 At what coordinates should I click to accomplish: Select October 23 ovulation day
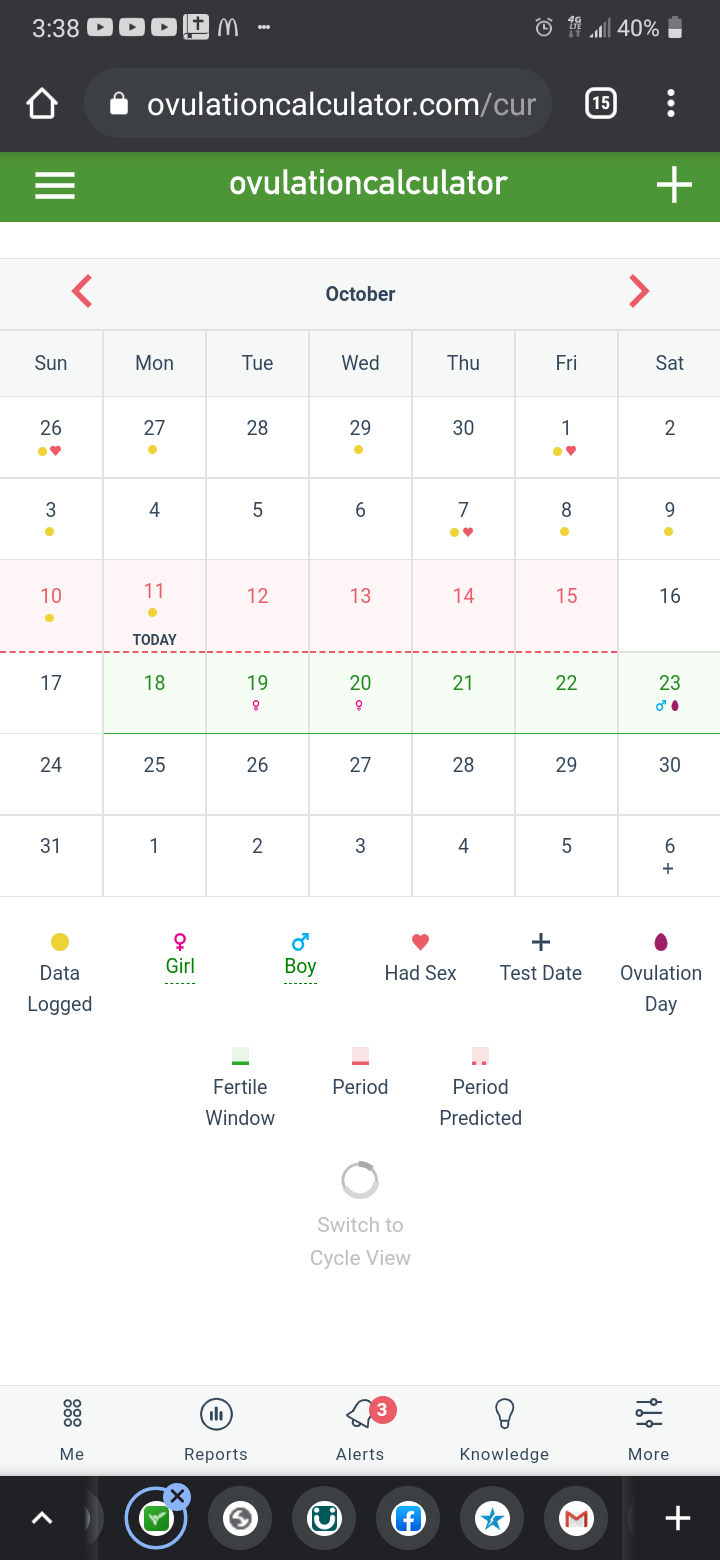pos(669,693)
